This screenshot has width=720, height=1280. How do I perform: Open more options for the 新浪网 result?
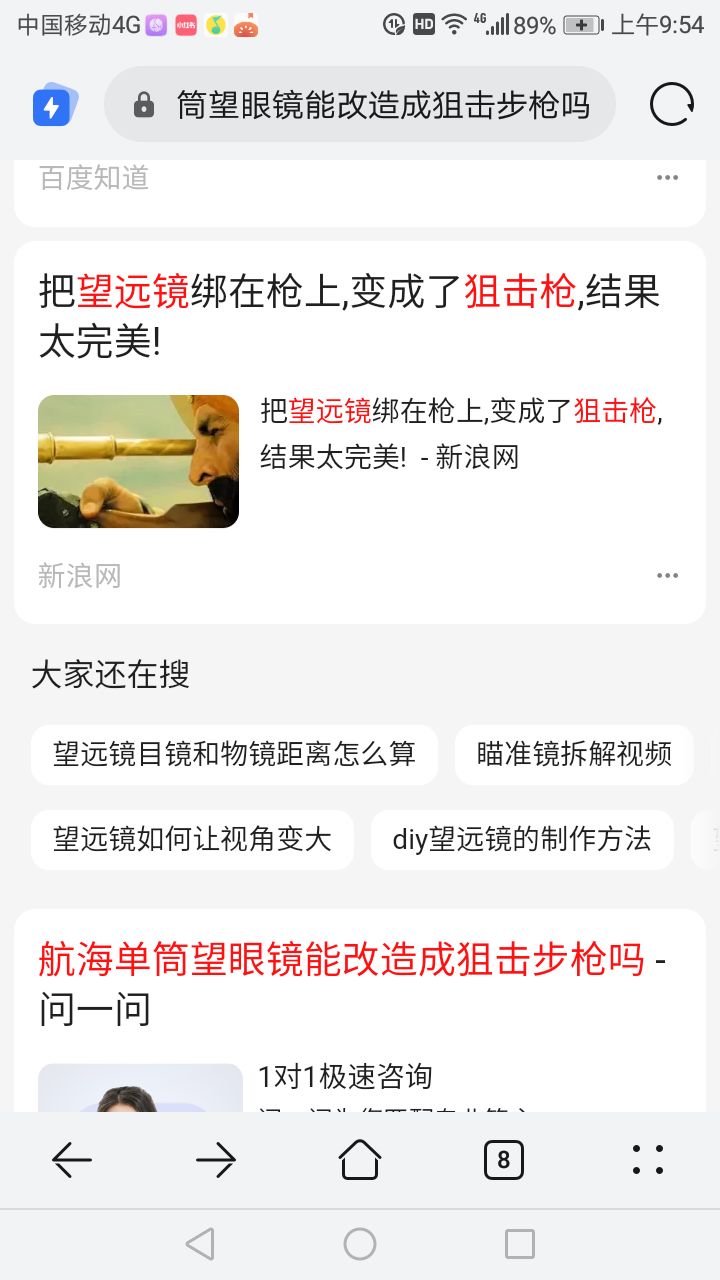[x=667, y=575]
